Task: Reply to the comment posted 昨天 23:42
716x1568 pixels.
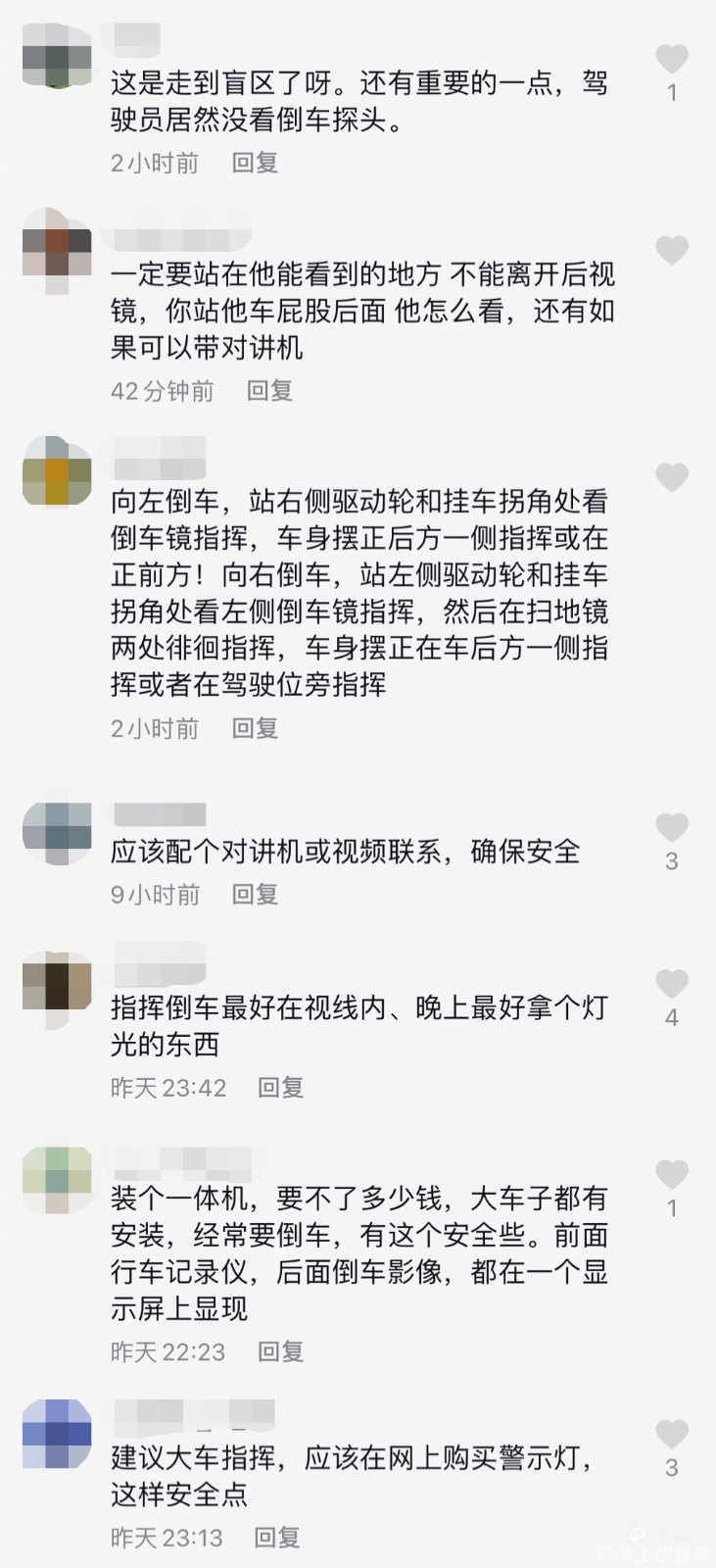Action: coord(280,1087)
